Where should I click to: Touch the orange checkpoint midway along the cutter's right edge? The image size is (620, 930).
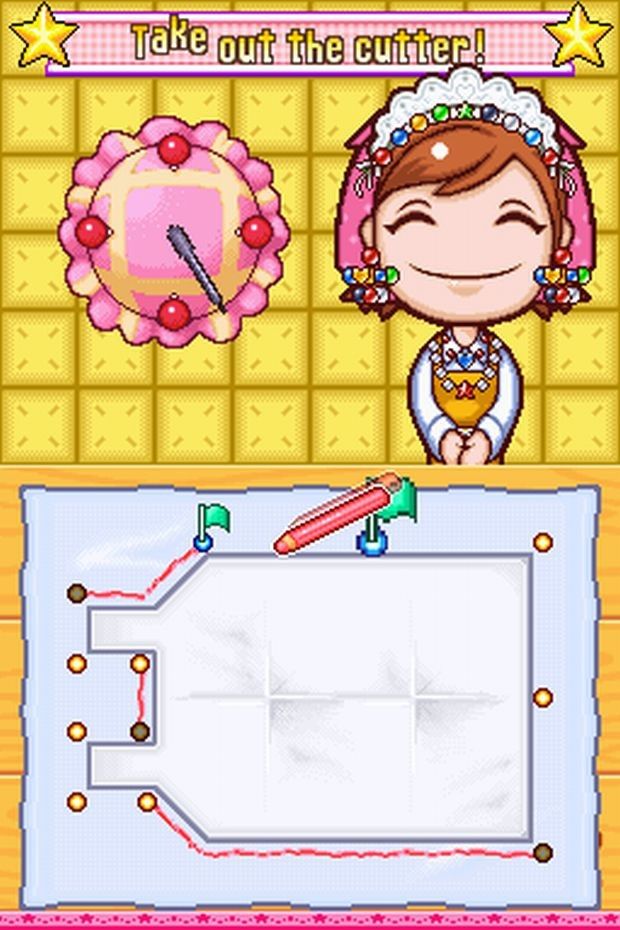tap(542, 697)
